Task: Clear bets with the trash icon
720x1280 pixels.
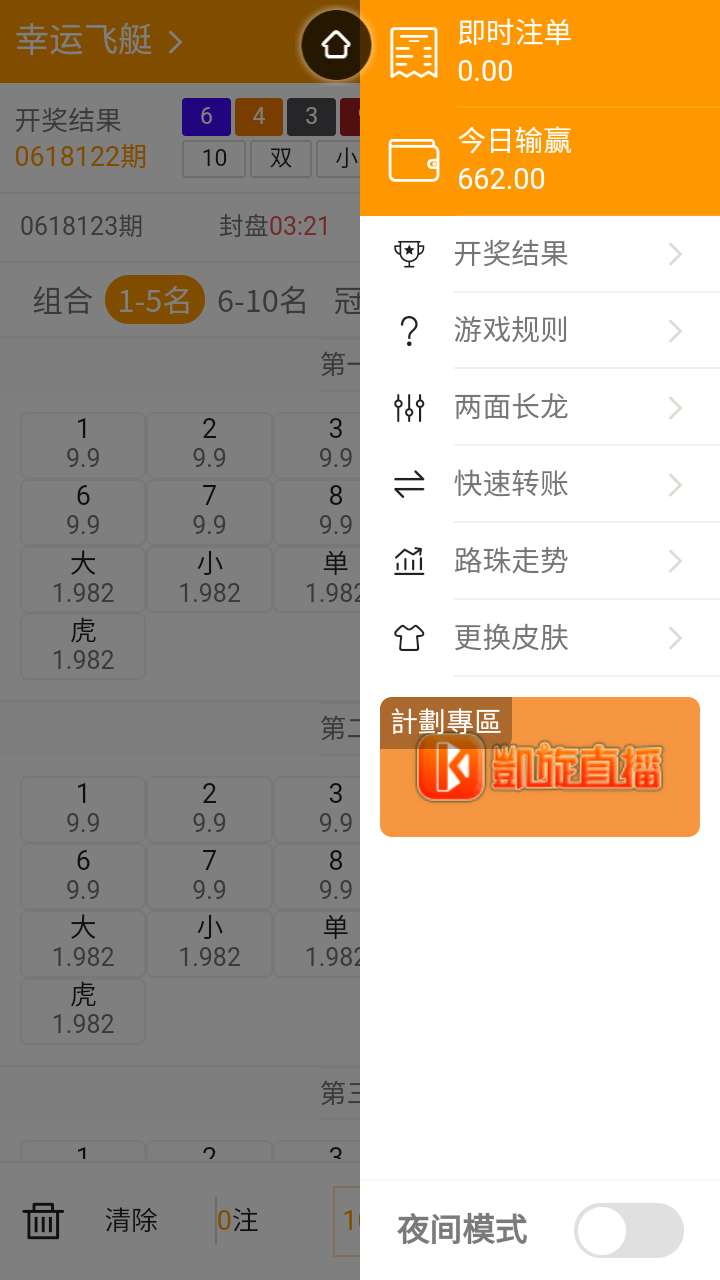Action: click(x=43, y=1220)
